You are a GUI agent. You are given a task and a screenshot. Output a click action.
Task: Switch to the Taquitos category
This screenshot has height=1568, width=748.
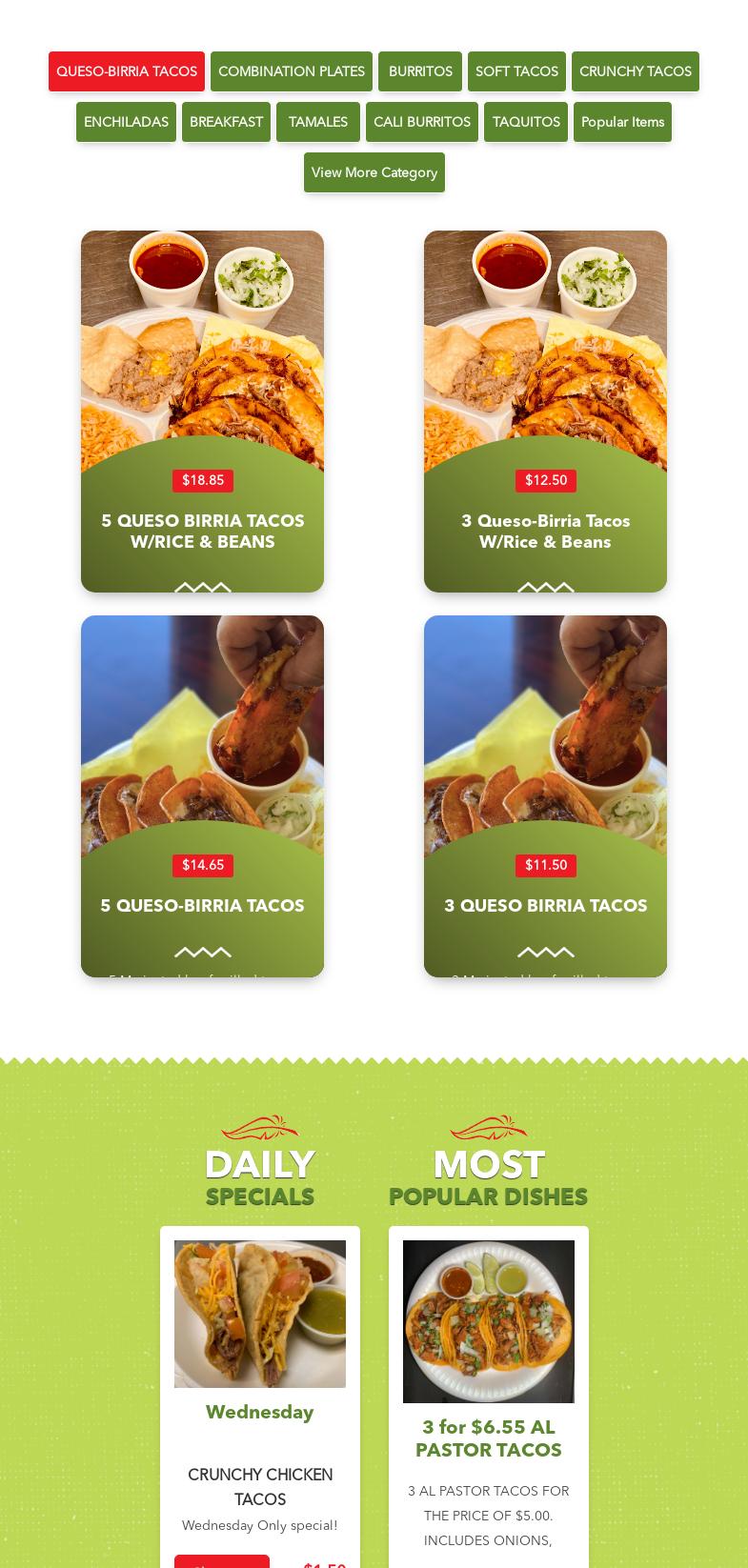(526, 122)
